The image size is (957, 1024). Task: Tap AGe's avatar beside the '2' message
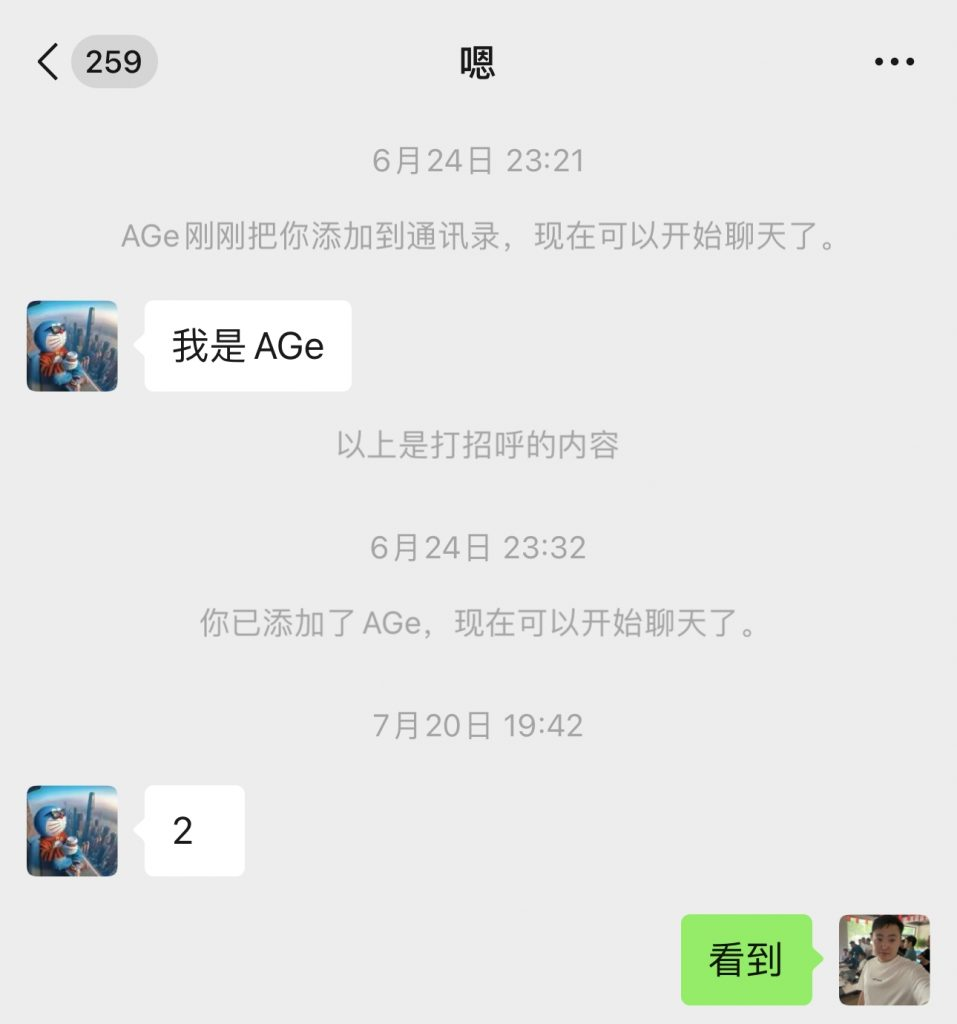tap(70, 829)
